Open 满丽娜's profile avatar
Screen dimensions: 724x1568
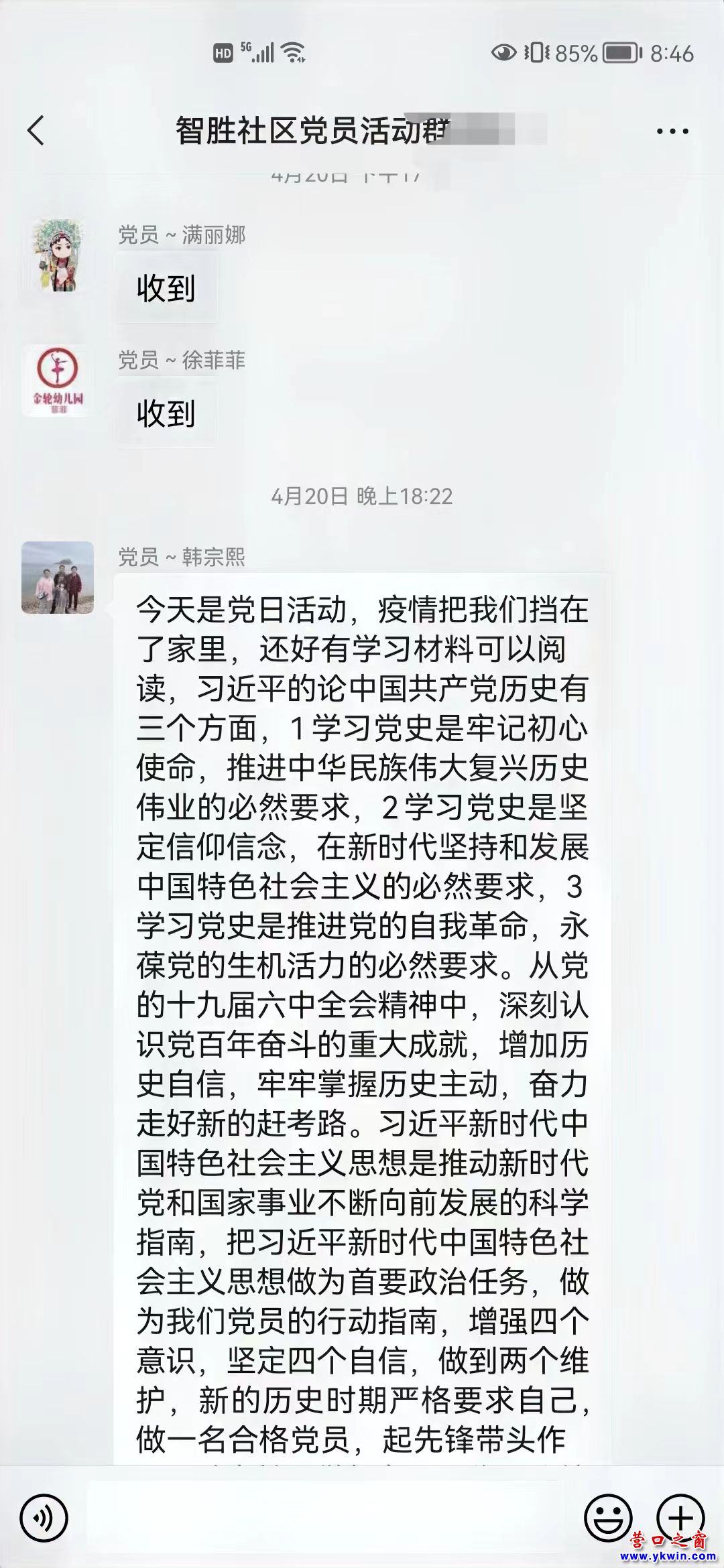(58, 255)
